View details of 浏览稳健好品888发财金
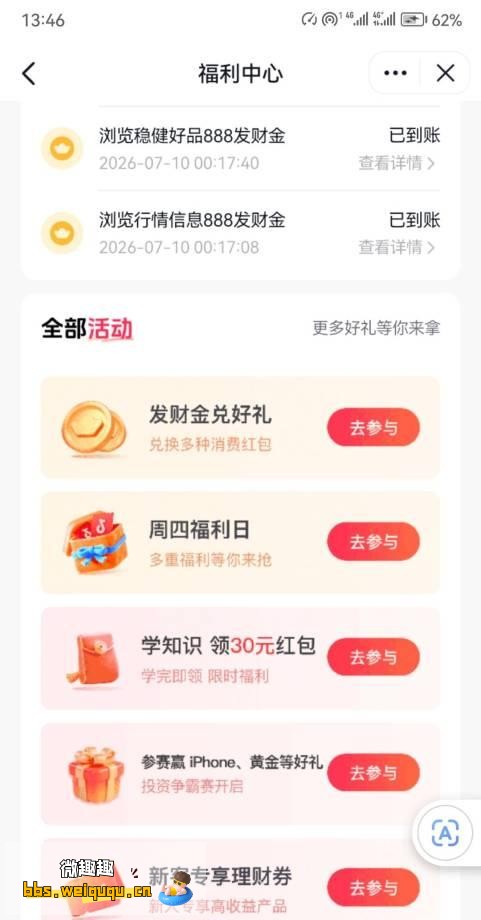The height and width of the screenshot is (920, 481). tap(397, 163)
